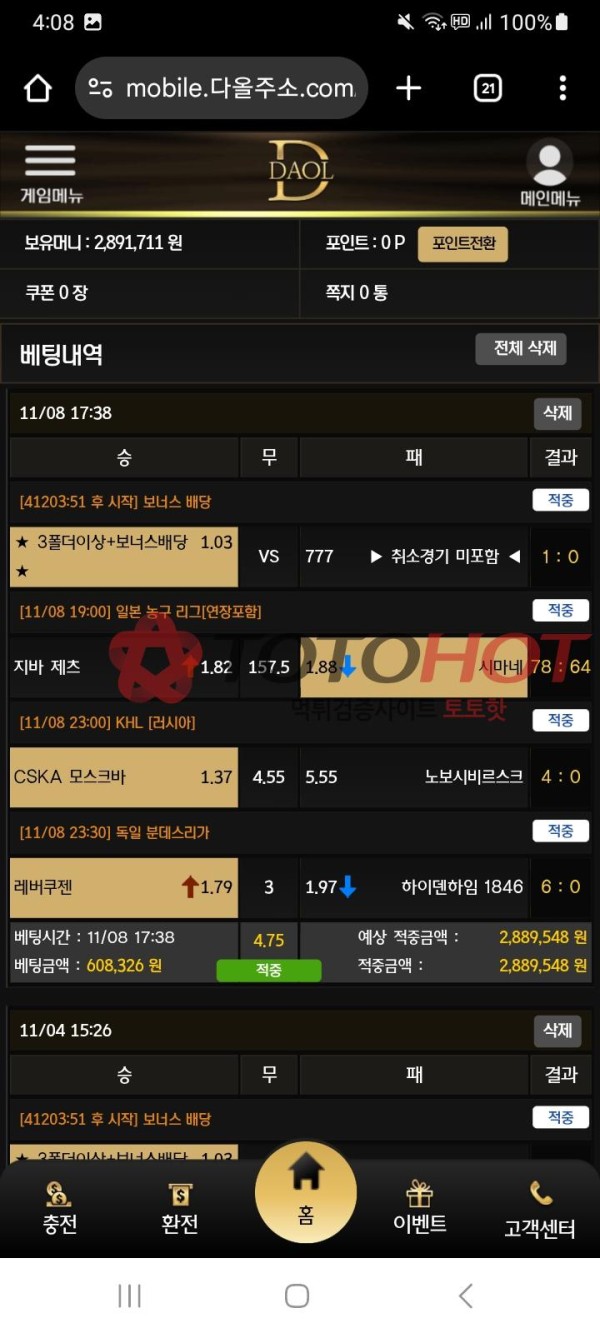The height and width of the screenshot is (1333, 600).
Task: Open the 메인메뉴 profile menu
Action: [549, 172]
